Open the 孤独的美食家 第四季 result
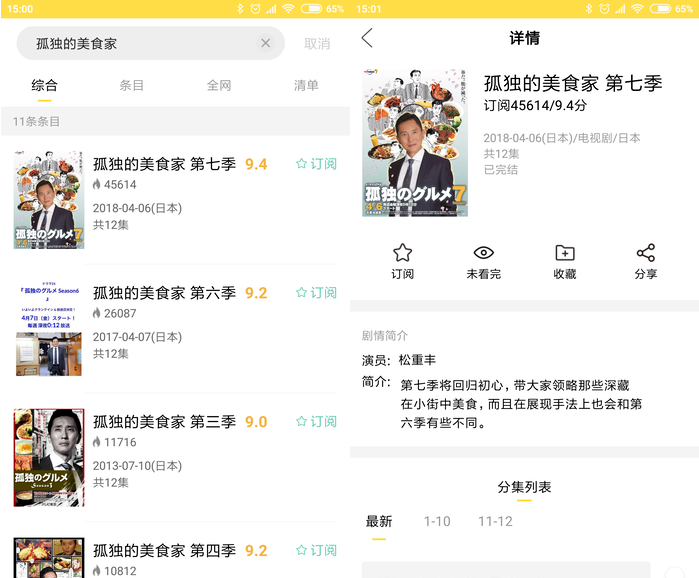This screenshot has height=578, width=699. (164, 551)
